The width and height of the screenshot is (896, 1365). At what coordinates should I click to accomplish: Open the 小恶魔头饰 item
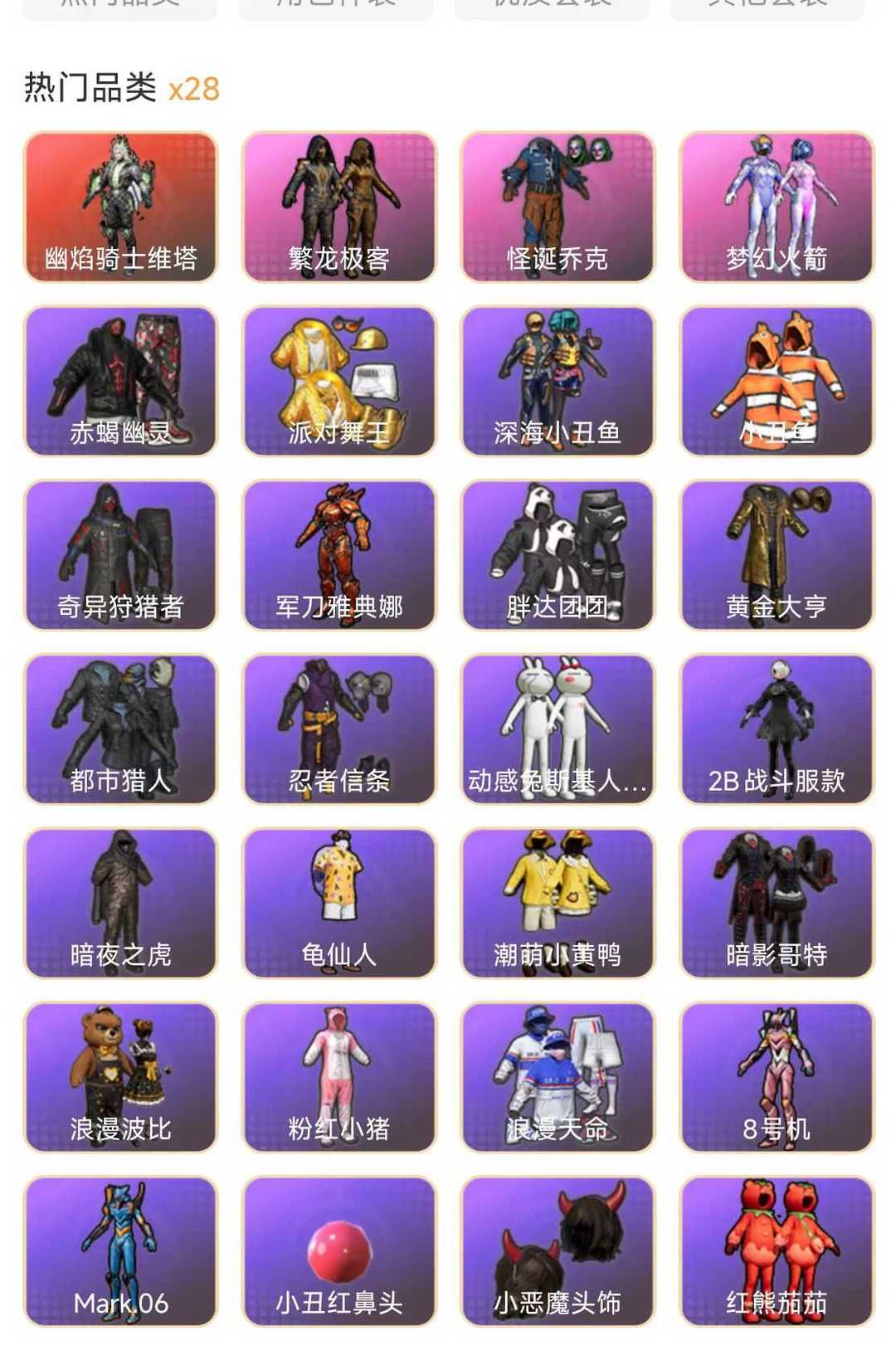pyautogui.click(x=558, y=1253)
